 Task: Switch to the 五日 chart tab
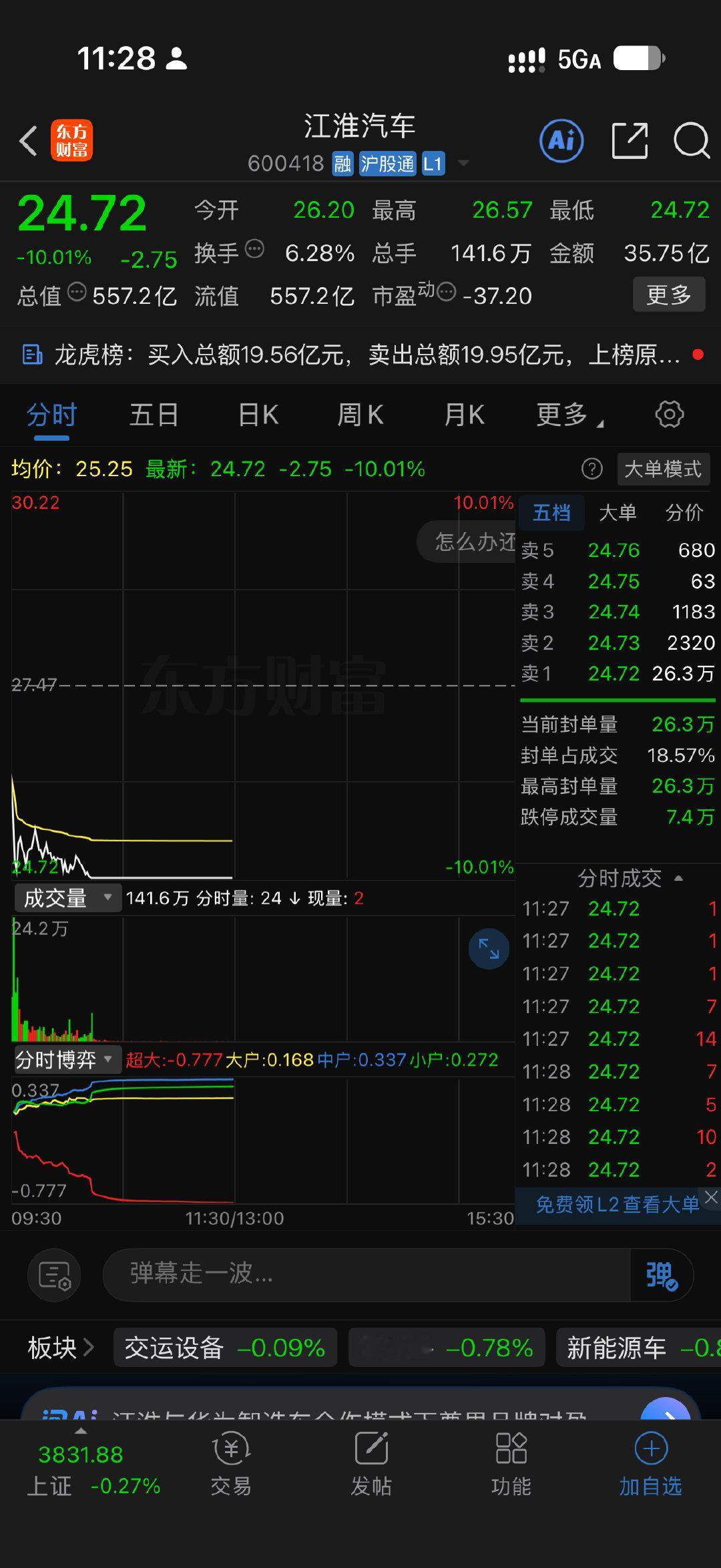point(154,415)
